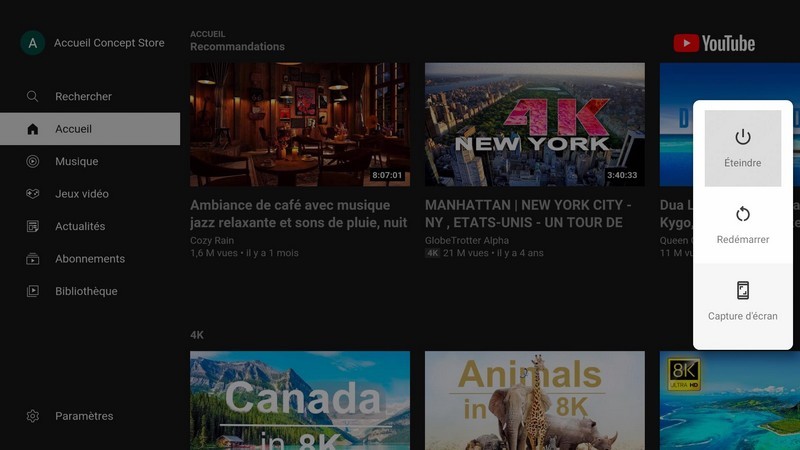Open the Actualités section
The height and width of the screenshot is (450, 800).
click(x=80, y=227)
